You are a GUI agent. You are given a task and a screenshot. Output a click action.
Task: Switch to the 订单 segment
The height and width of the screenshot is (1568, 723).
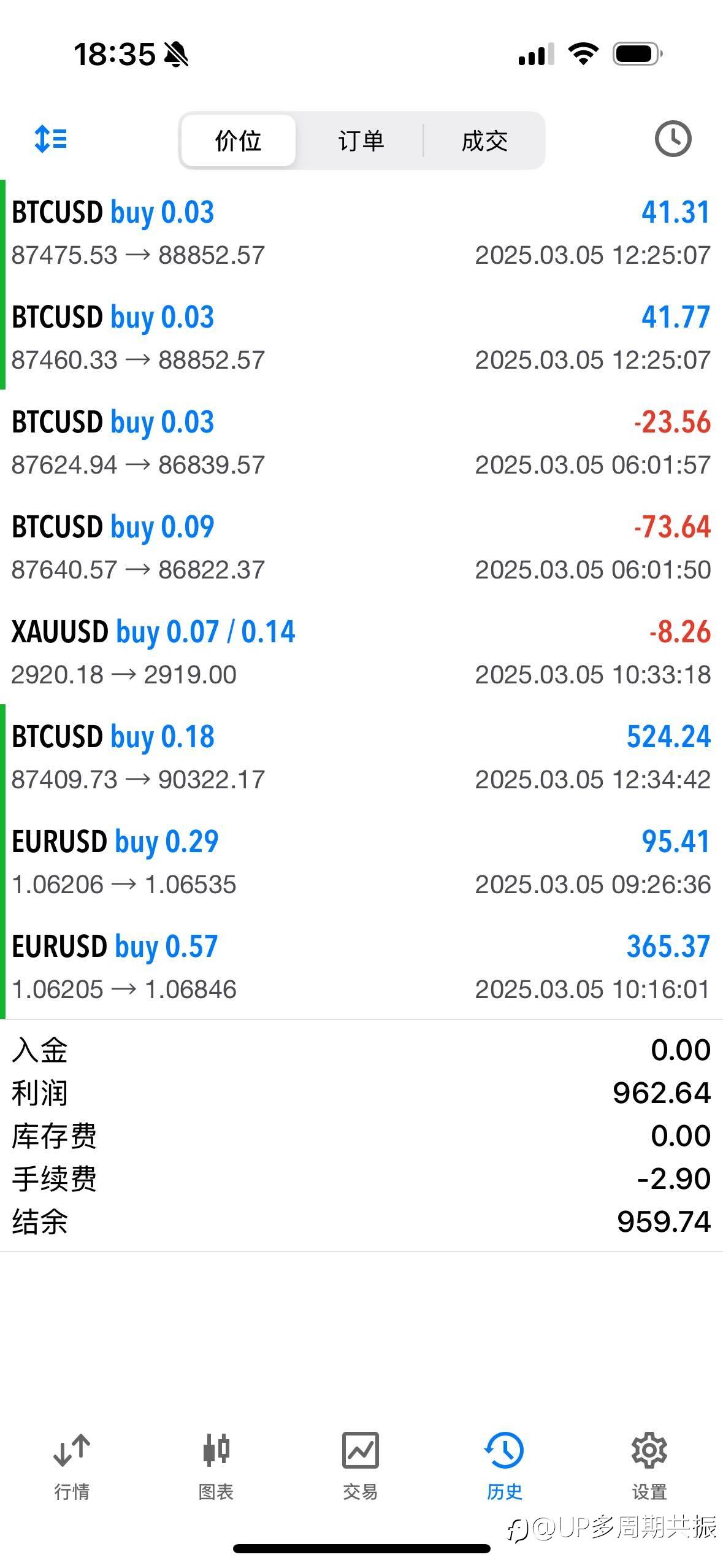tap(361, 140)
